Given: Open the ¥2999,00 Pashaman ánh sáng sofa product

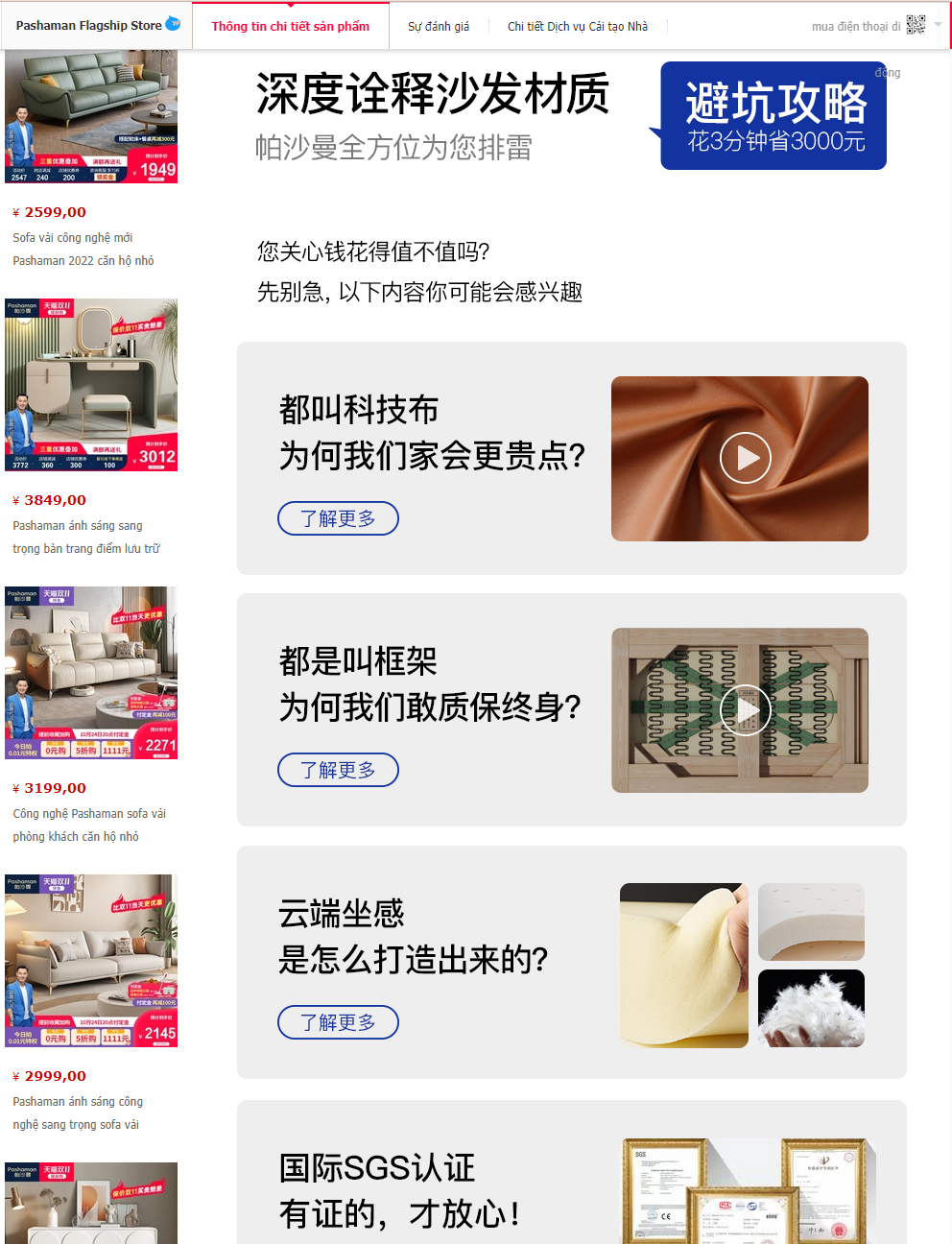Looking at the screenshot, I should point(91,961).
